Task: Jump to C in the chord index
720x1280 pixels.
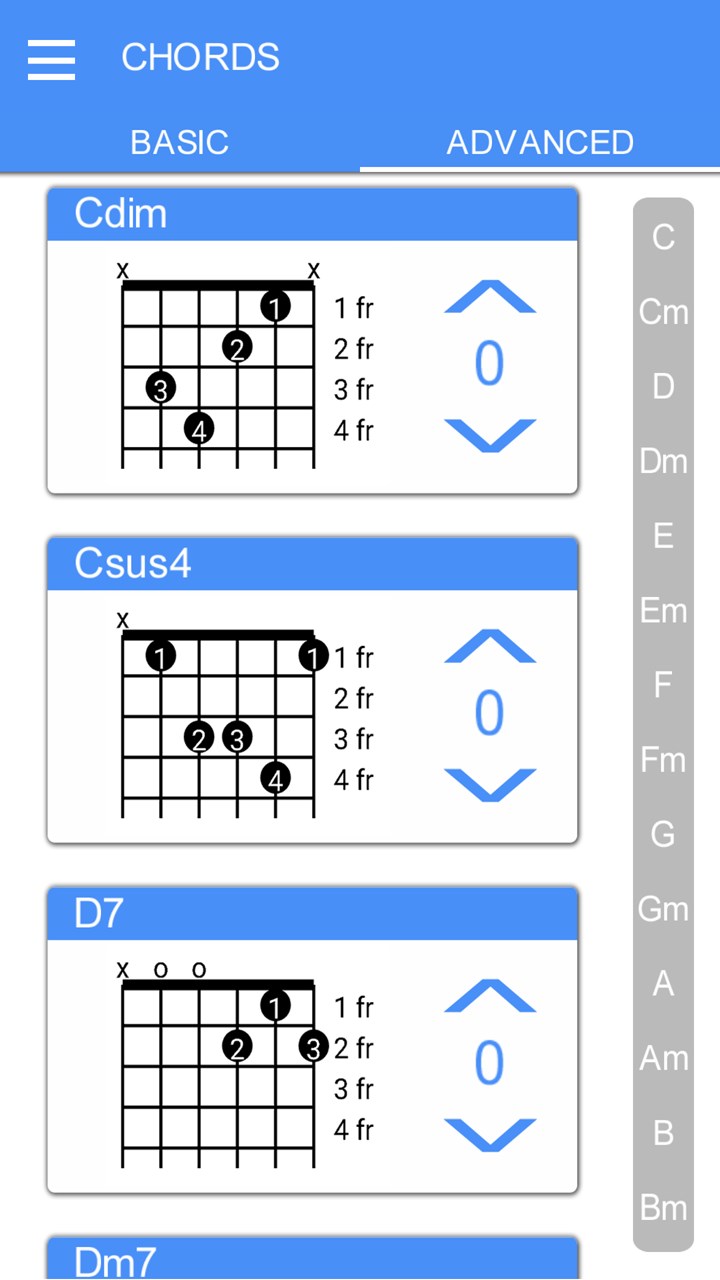Action: pos(663,237)
